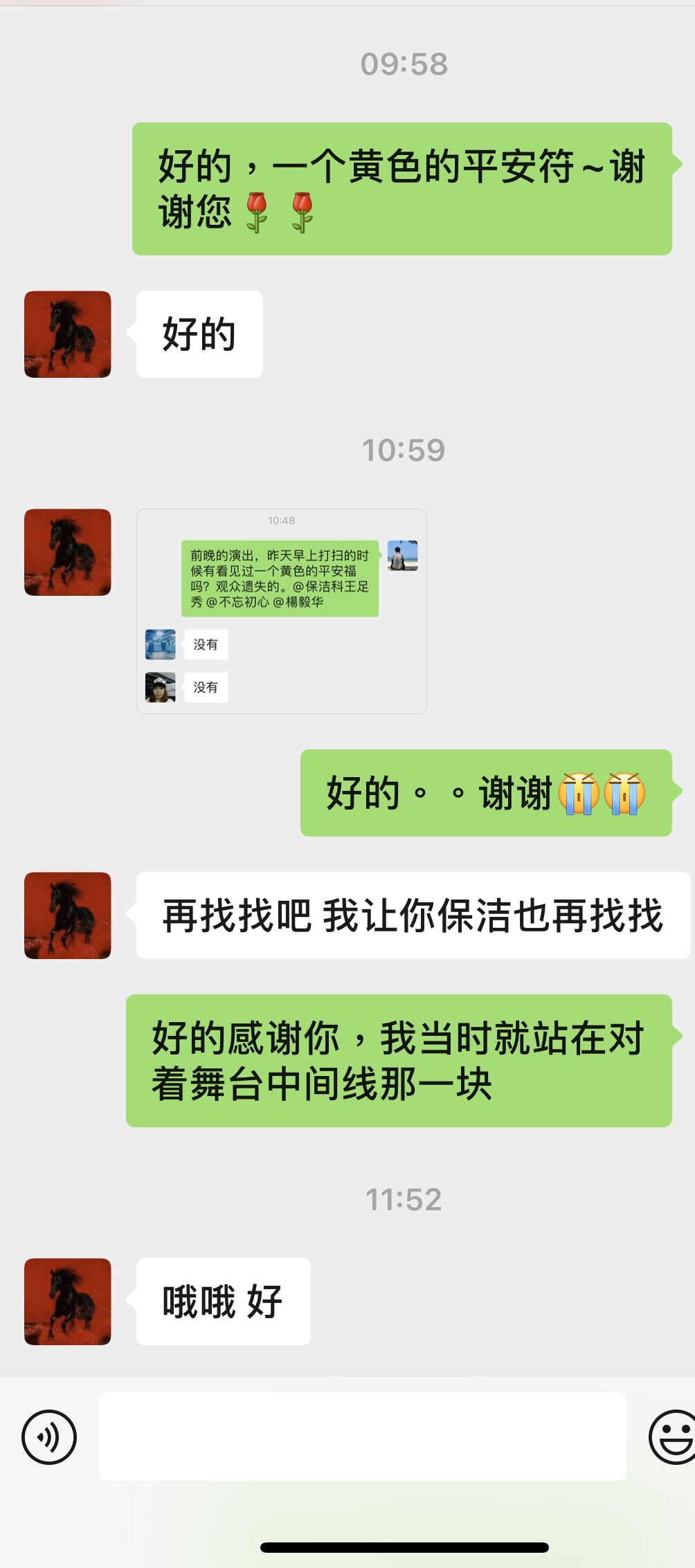Switch to voice message input
695x1568 pixels.
[x=49, y=1437]
